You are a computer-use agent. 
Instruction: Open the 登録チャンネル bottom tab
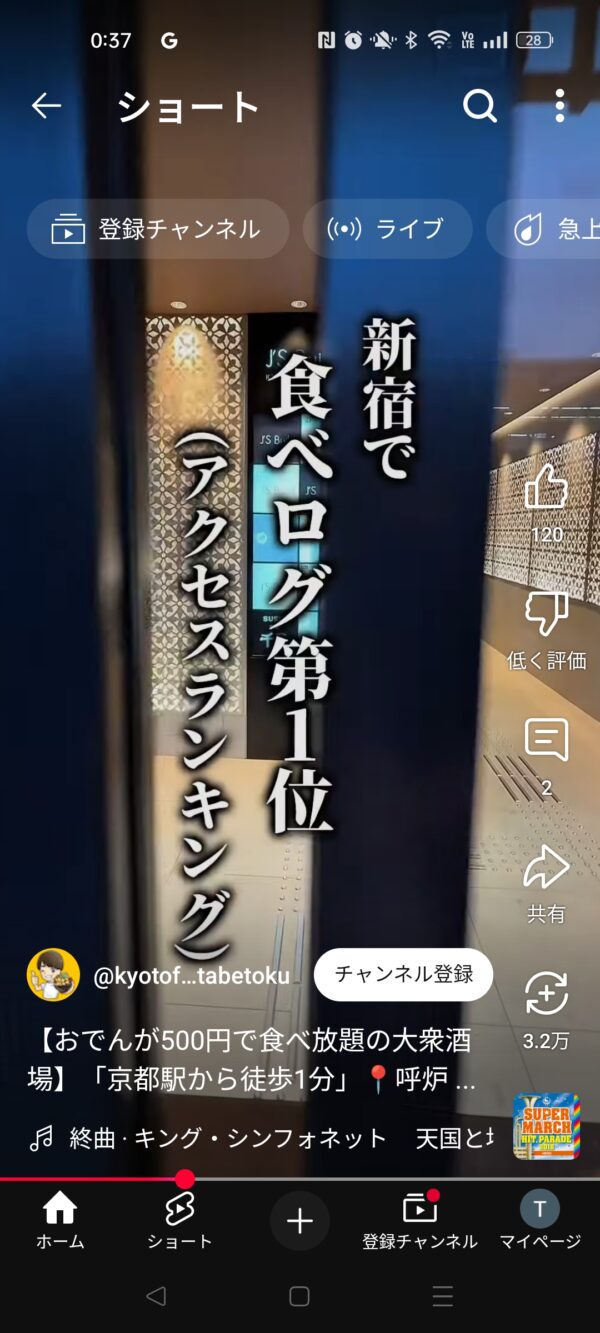click(x=420, y=1220)
